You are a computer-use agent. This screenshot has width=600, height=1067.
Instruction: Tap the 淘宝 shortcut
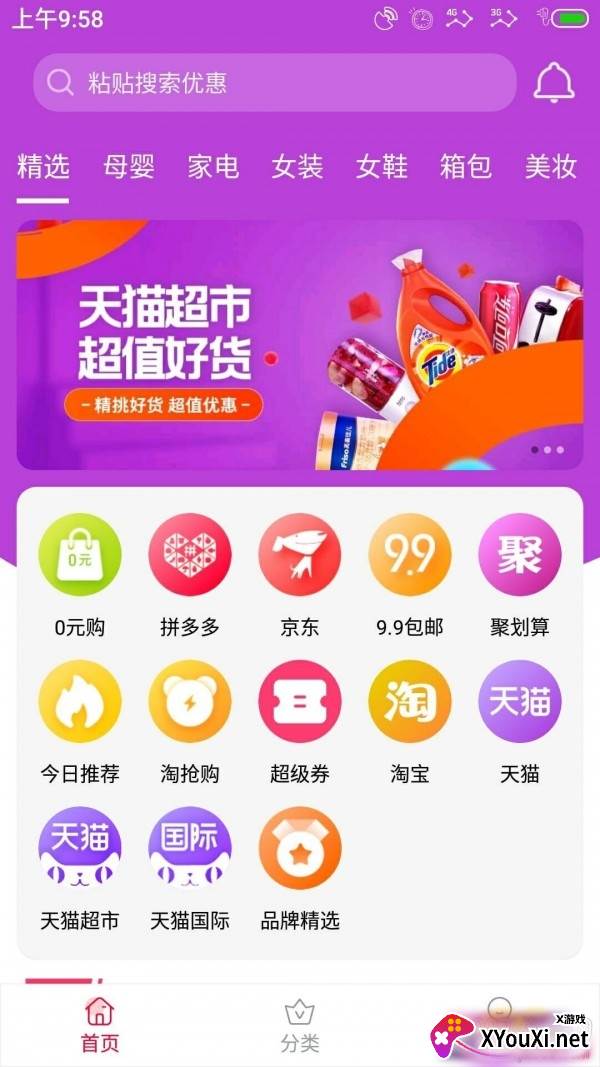click(x=410, y=702)
